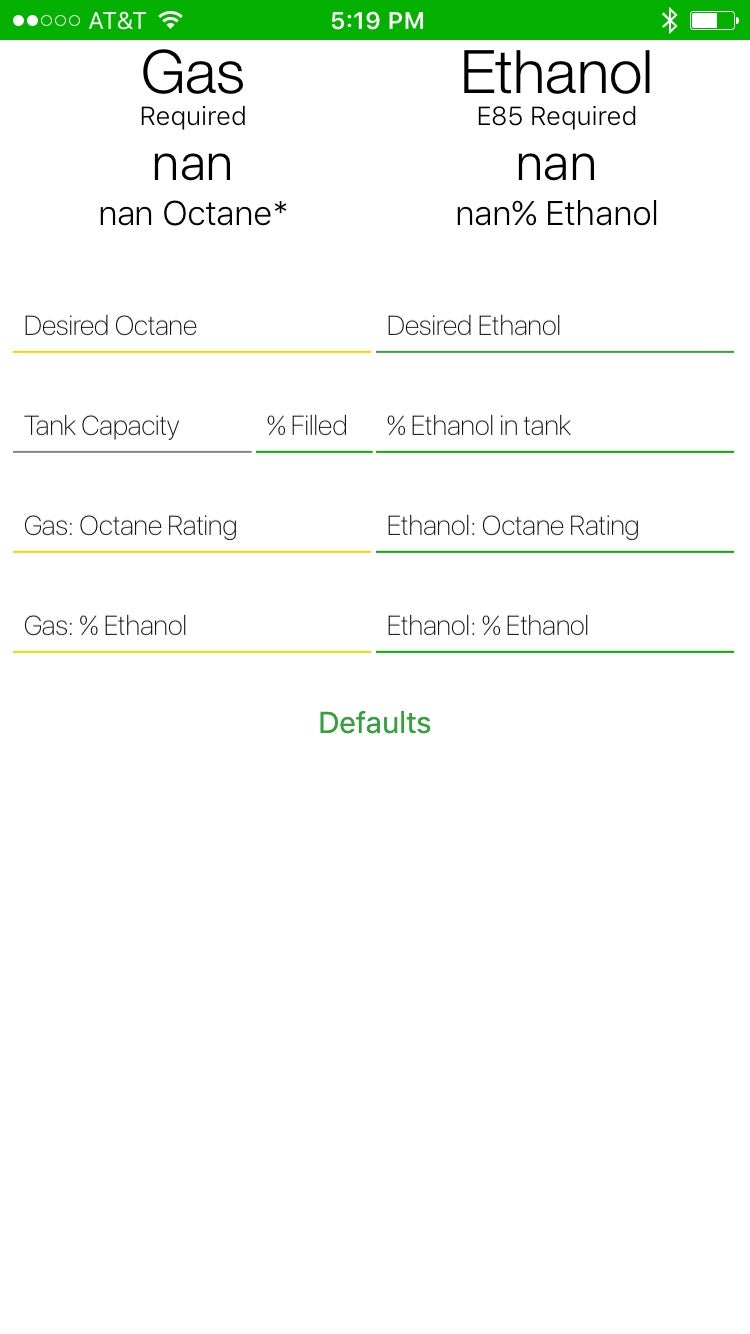The image size is (750, 1334).
Task: Select the Gas: Octane Rating field
Action: [x=190, y=527]
